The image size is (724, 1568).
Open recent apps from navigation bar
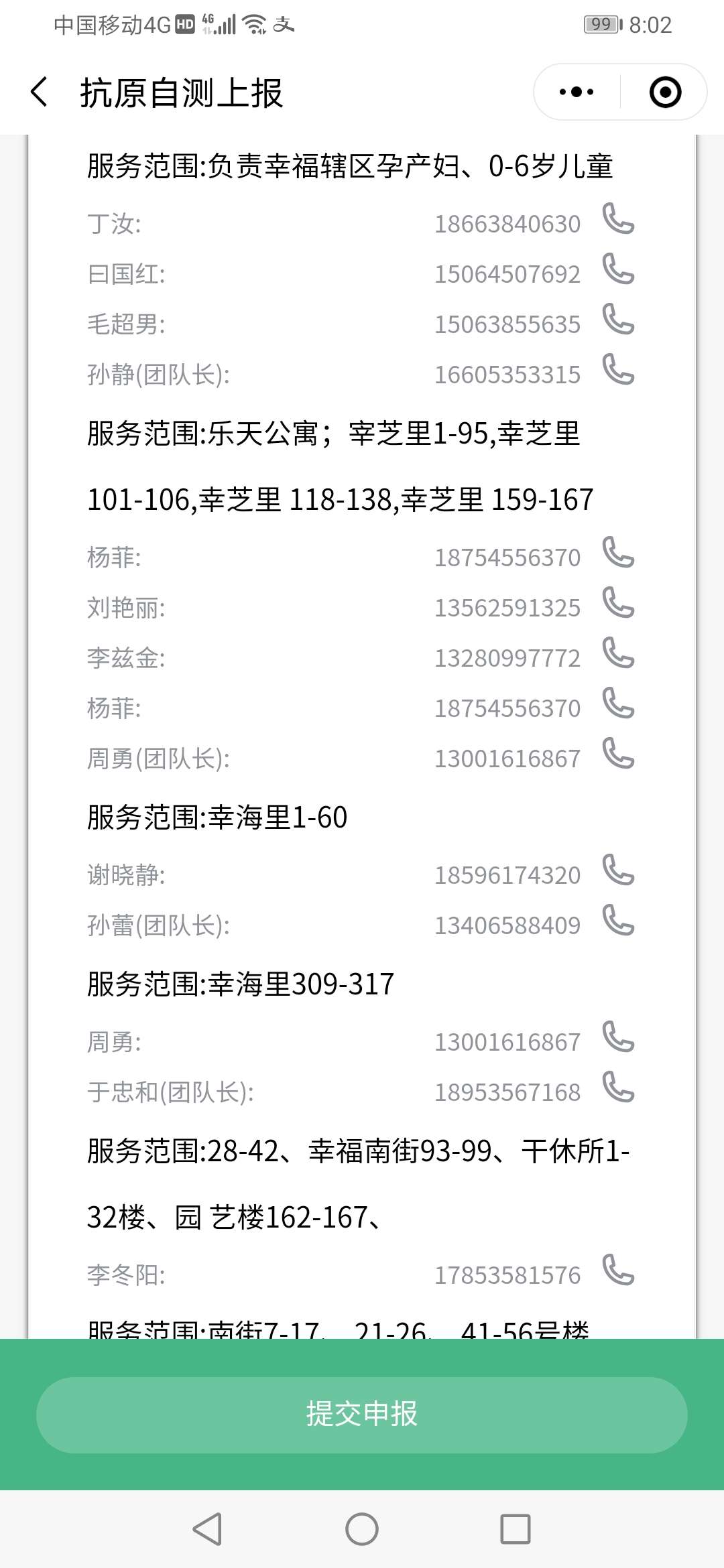(x=516, y=1530)
